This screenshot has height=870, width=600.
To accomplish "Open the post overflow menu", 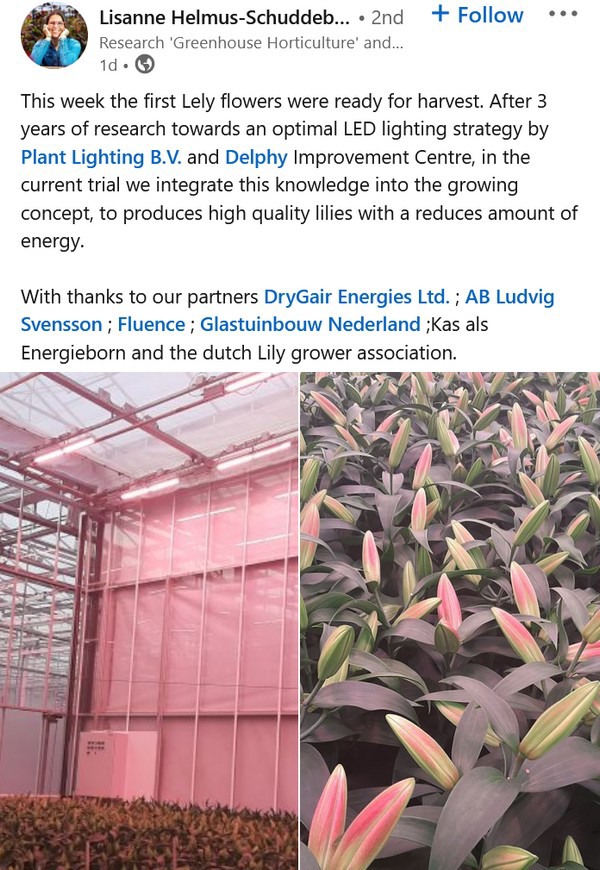I will [563, 15].
